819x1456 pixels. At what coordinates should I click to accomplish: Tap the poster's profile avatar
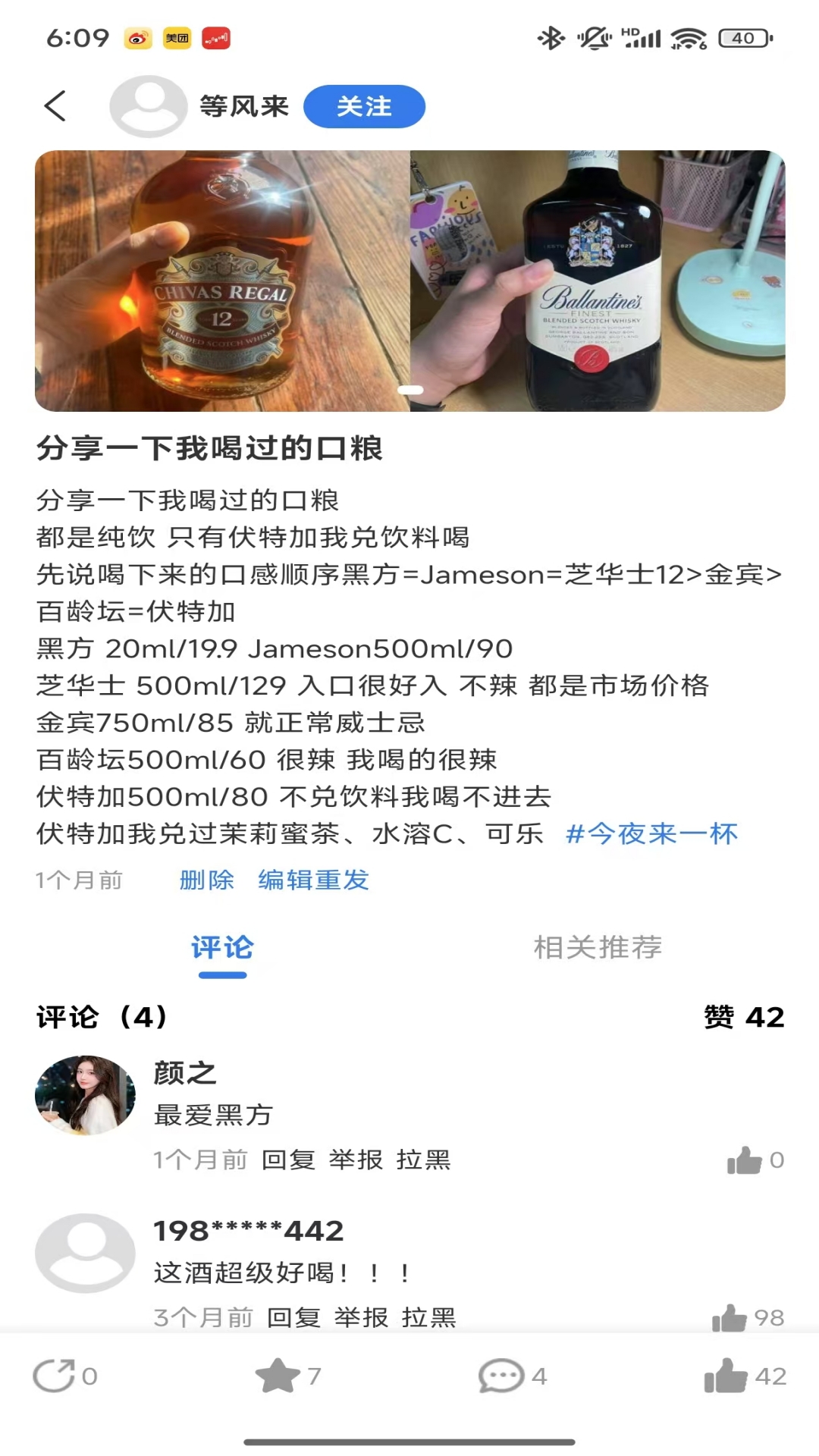(146, 106)
